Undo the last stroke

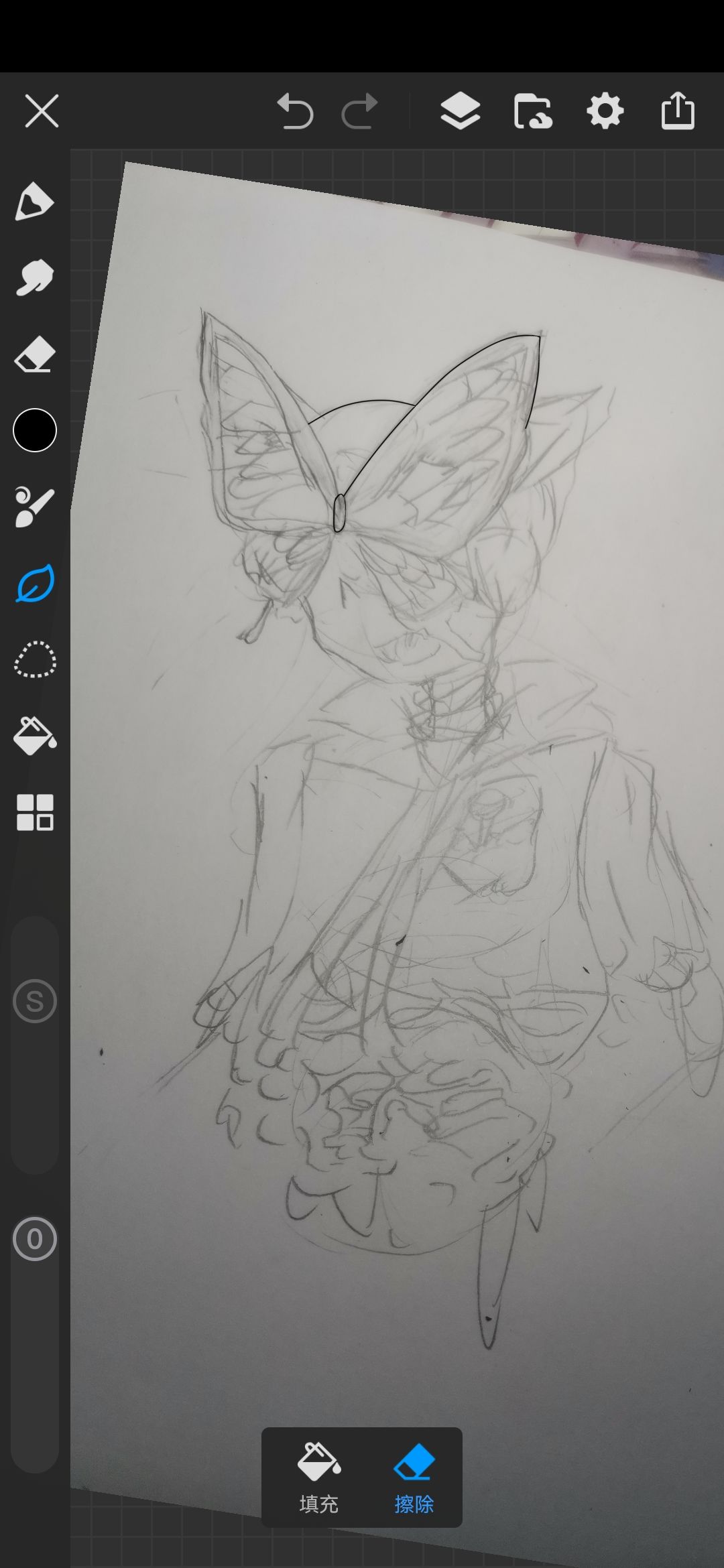(295, 111)
